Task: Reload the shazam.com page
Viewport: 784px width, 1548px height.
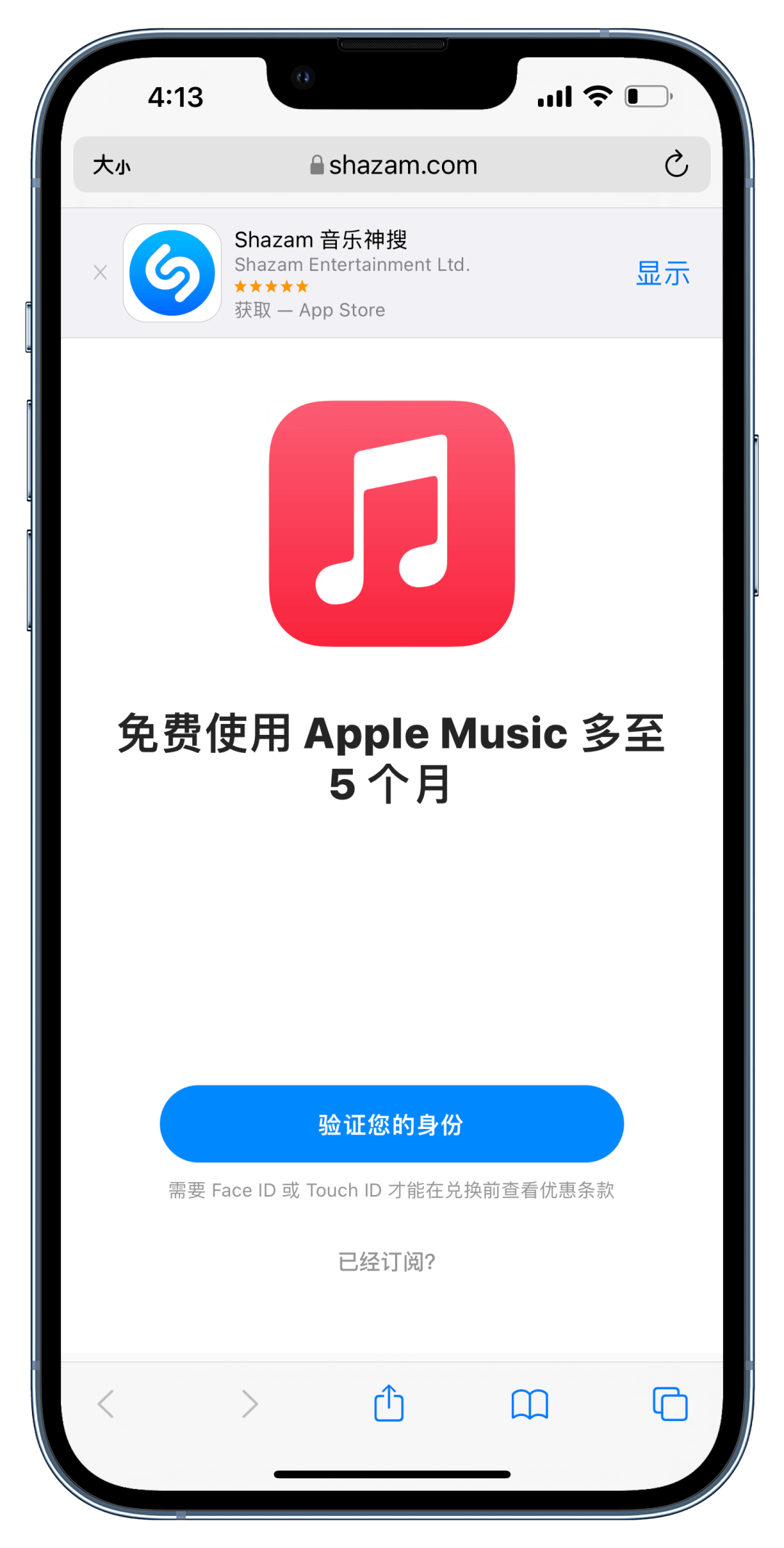Action: pyautogui.click(x=676, y=165)
